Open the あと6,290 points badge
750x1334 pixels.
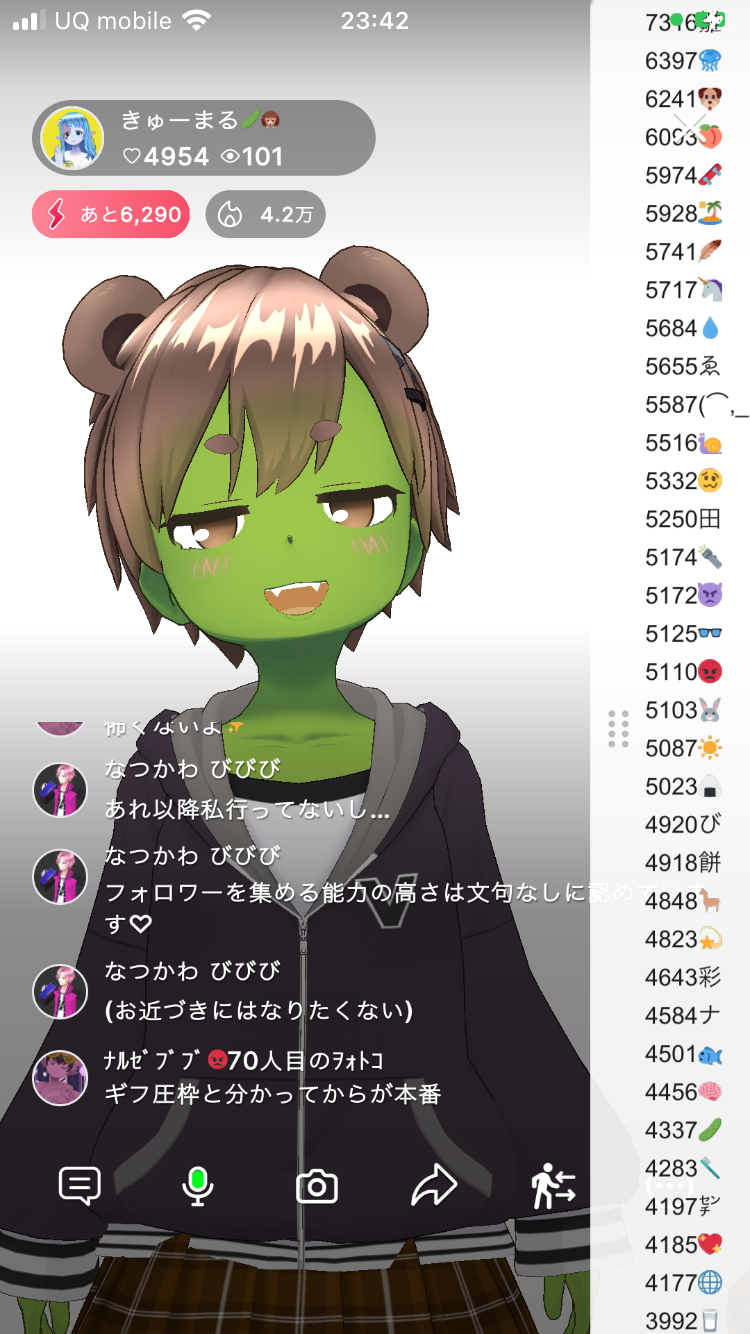(111, 214)
